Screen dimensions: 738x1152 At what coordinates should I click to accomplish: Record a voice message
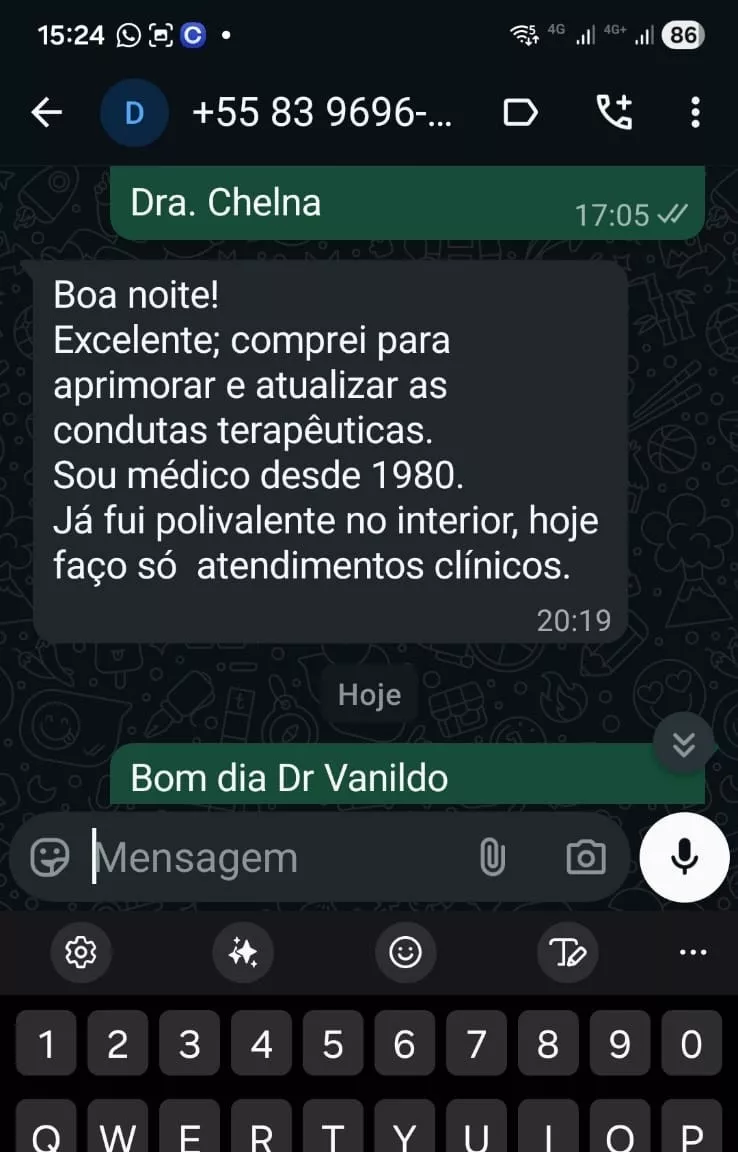pyautogui.click(x=684, y=858)
